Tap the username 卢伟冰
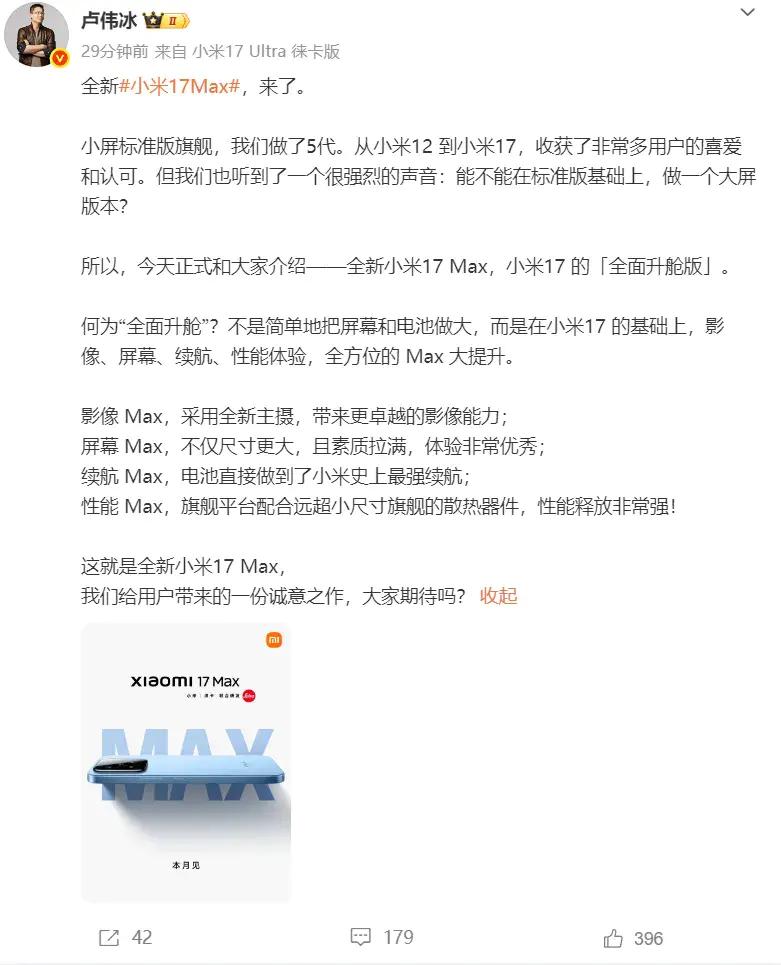This screenshot has width=781, height=965. click(x=108, y=20)
